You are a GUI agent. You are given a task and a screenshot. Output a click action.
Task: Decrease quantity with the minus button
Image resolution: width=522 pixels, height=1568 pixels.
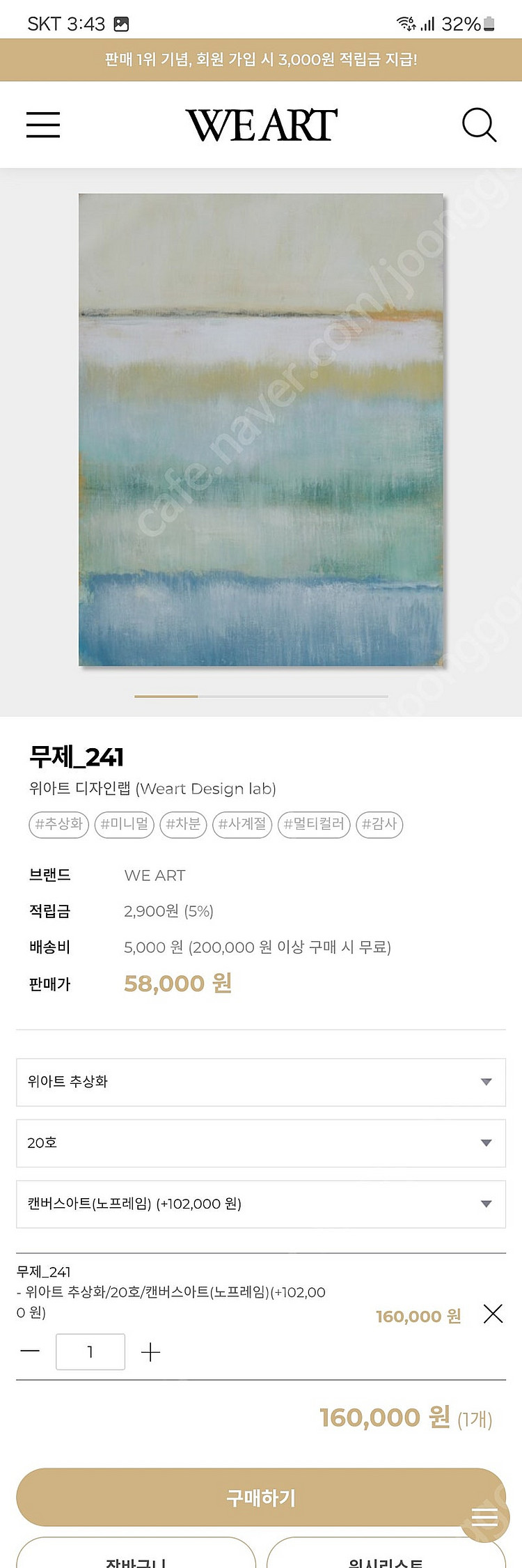point(31,1352)
